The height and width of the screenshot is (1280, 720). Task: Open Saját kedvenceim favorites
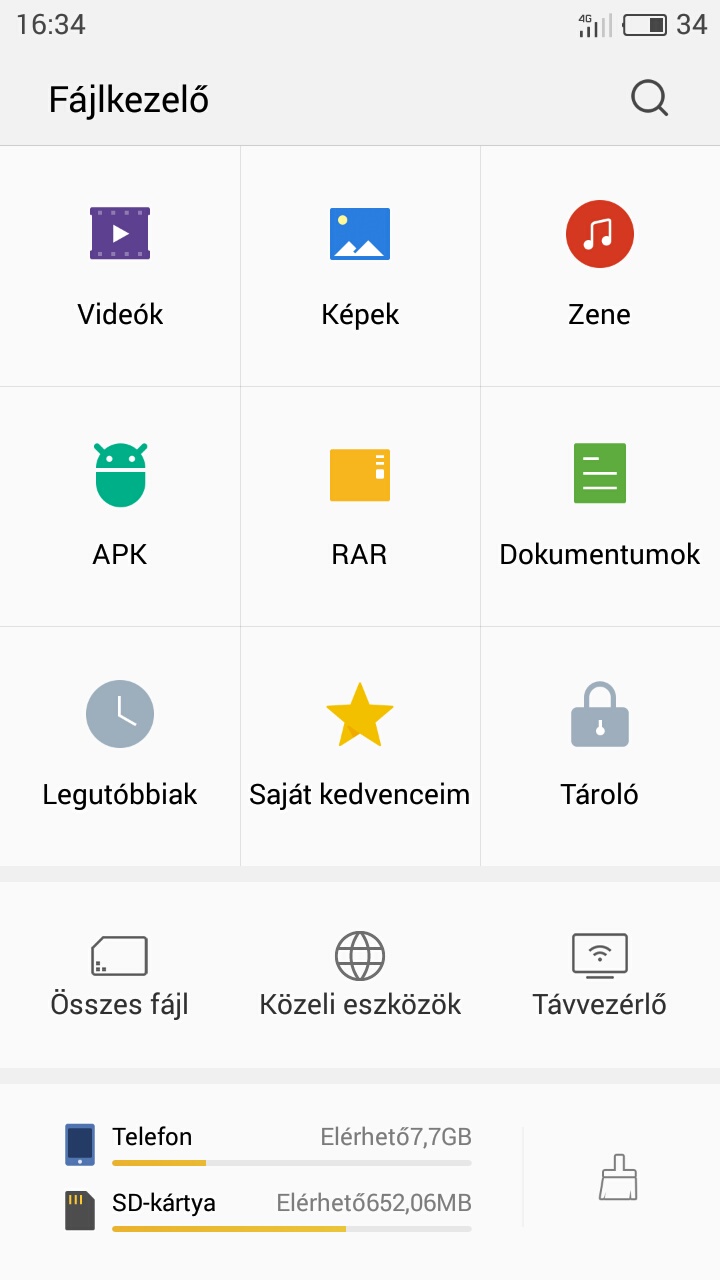[x=360, y=746]
